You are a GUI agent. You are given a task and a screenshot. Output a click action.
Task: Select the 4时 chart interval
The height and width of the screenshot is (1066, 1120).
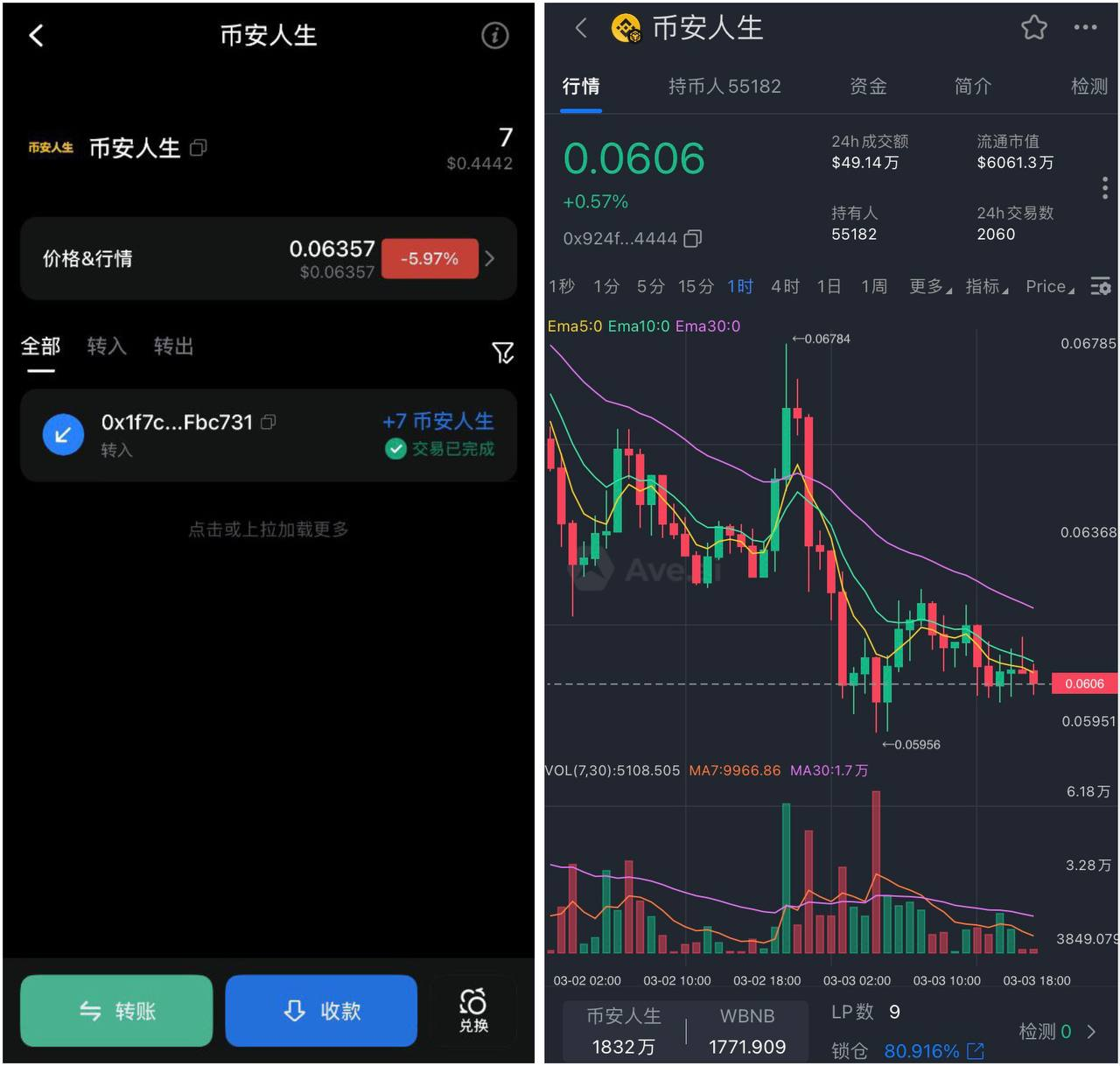785,287
